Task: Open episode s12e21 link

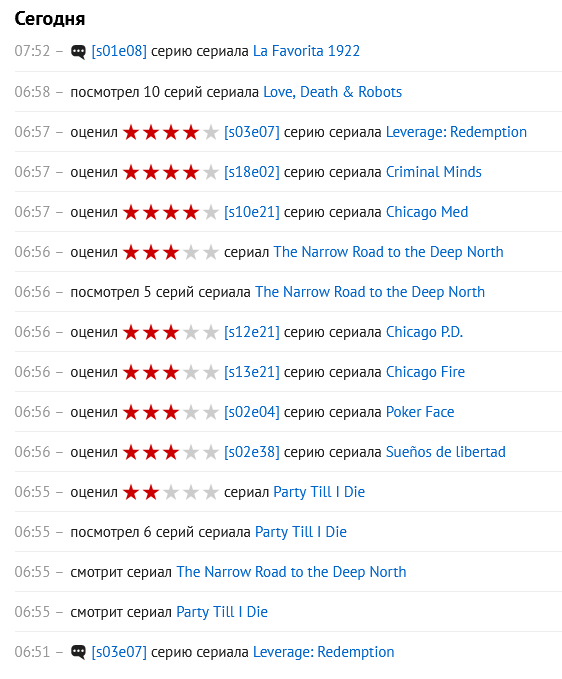Action: point(252,332)
